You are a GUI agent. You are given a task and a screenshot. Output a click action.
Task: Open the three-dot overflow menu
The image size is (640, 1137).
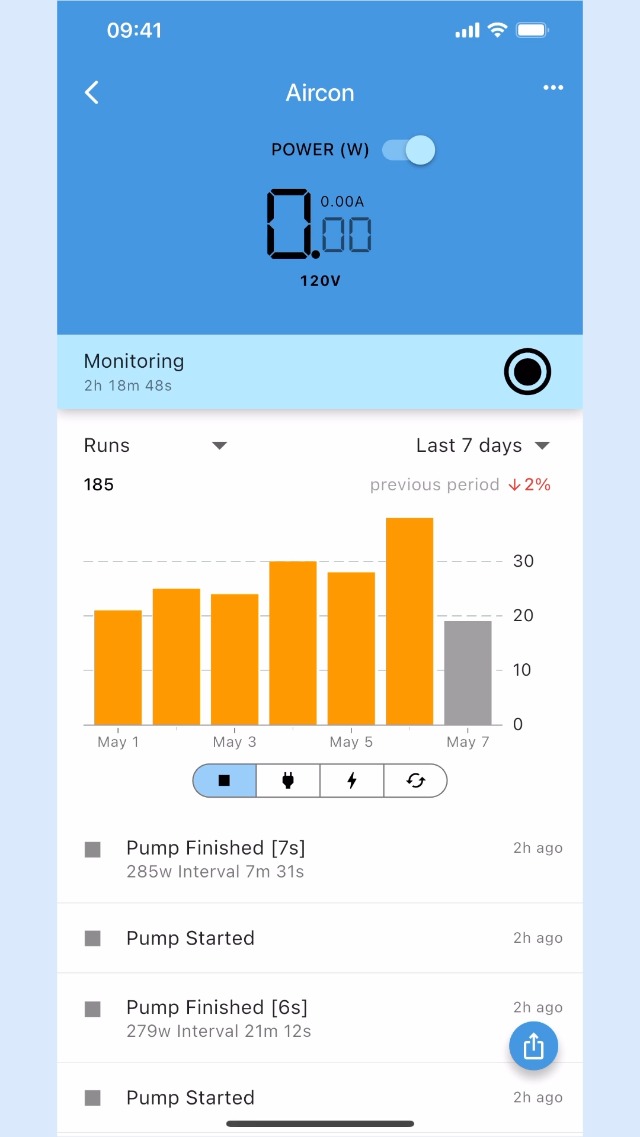553,88
